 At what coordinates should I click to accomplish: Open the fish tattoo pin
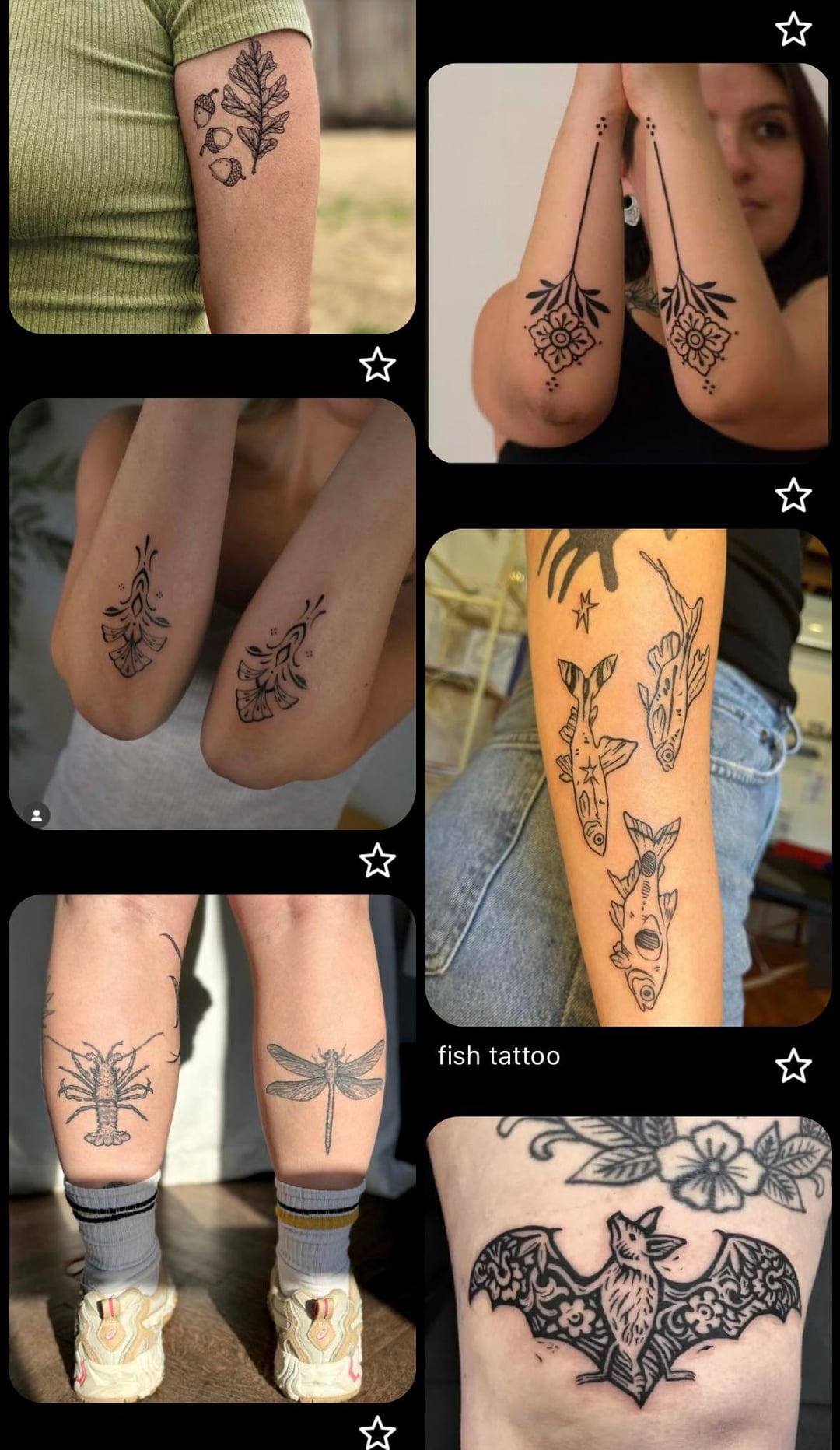click(628, 777)
